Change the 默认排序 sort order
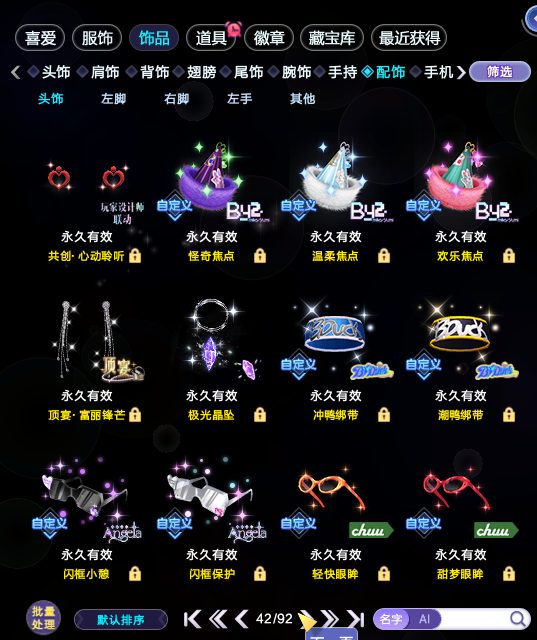The height and width of the screenshot is (640, 537). pos(121,620)
